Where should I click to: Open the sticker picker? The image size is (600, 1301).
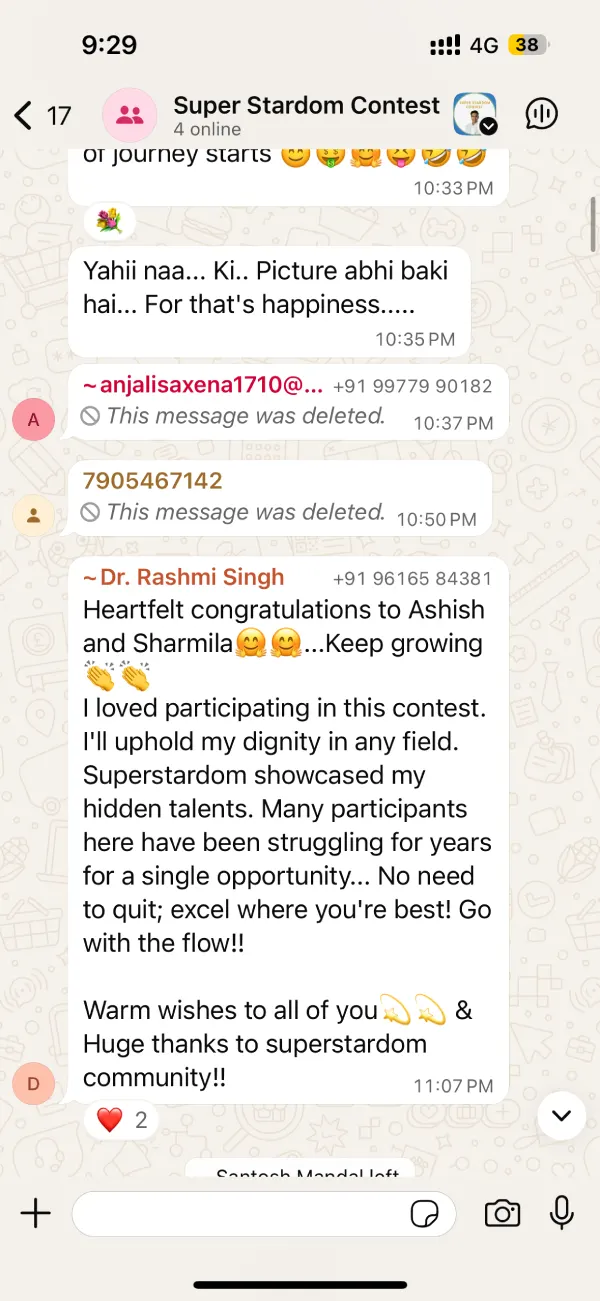click(425, 1214)
